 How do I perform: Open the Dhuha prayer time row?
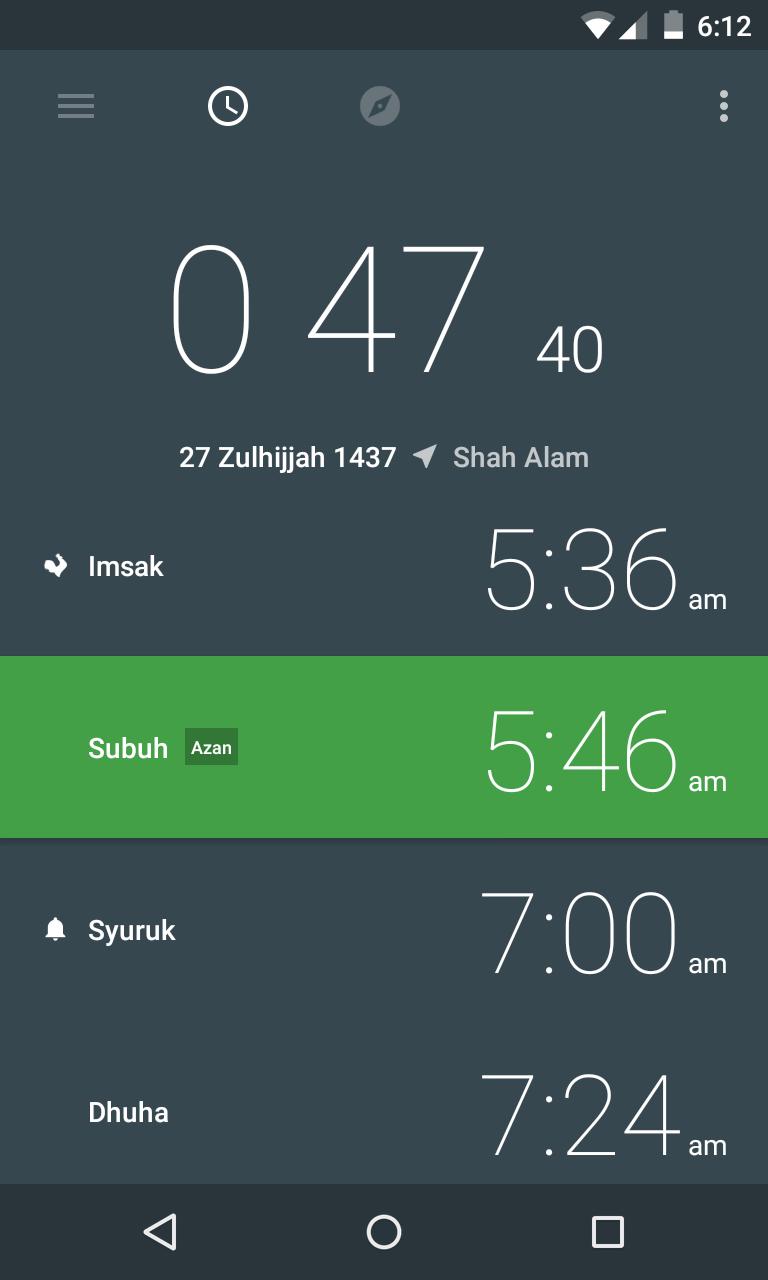point(384,1112)
